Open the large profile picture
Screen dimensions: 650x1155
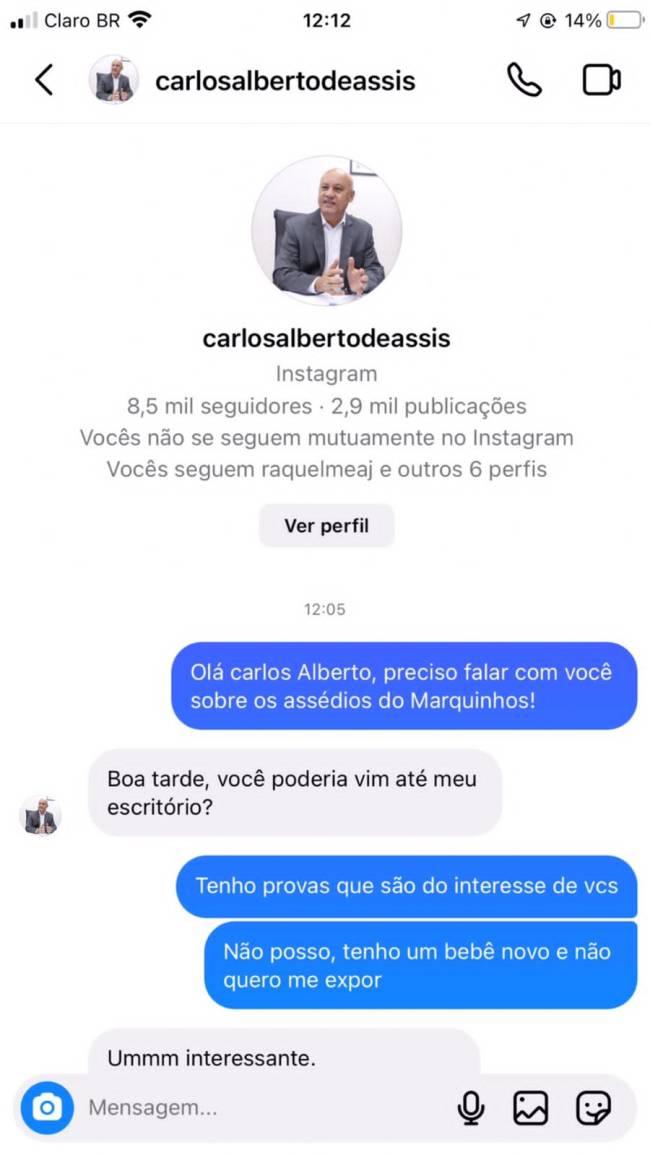coord(326,231)
